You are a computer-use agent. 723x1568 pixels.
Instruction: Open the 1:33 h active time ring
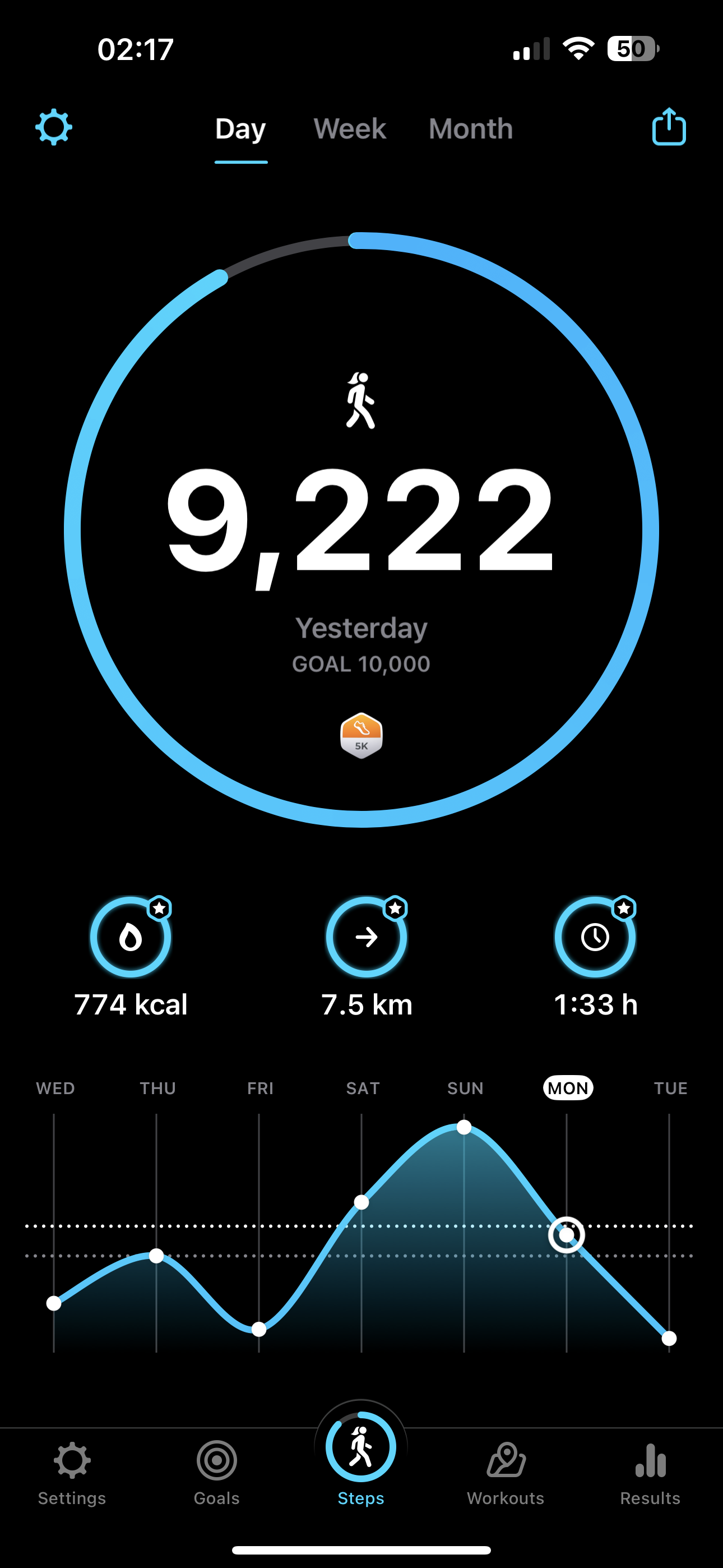(x=595, y=937)
